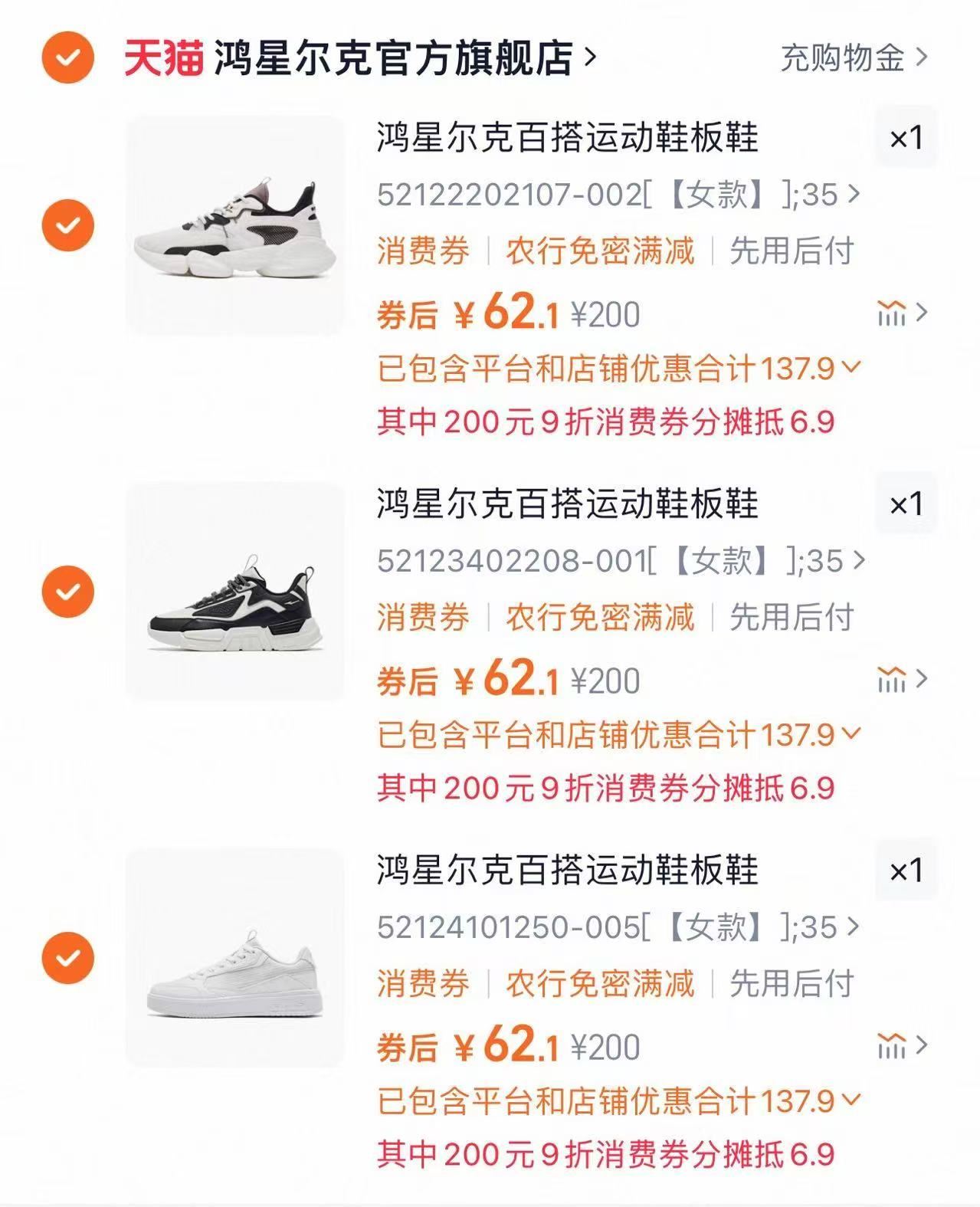Tap the ×1 quantity label on the first item

click(904, 136)
